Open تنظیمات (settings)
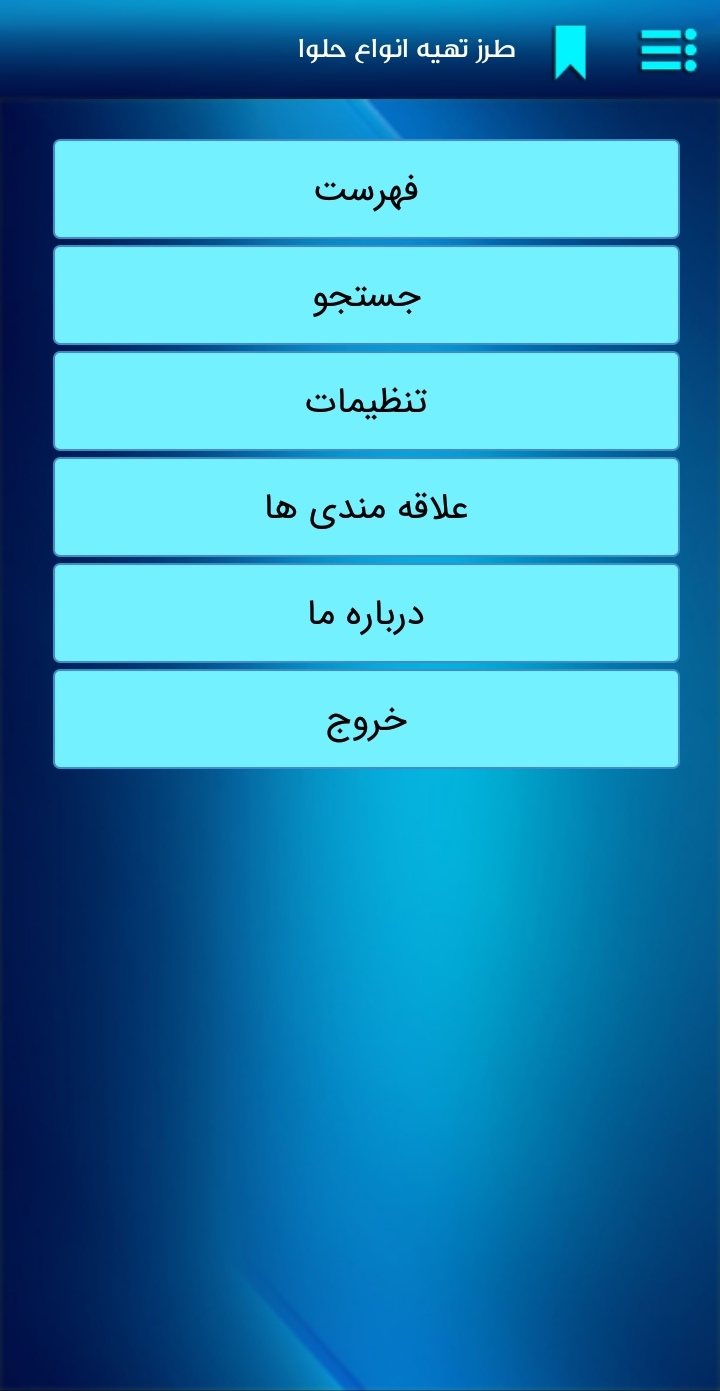The image size is (720, 1391). [366, 401]
